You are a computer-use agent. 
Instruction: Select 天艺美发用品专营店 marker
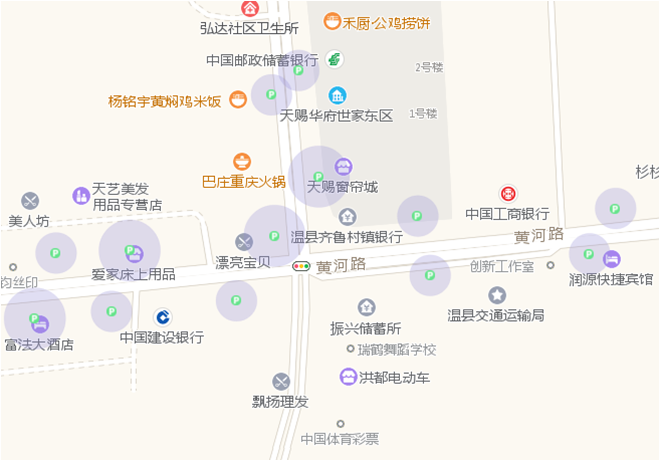tap(80, 195)
